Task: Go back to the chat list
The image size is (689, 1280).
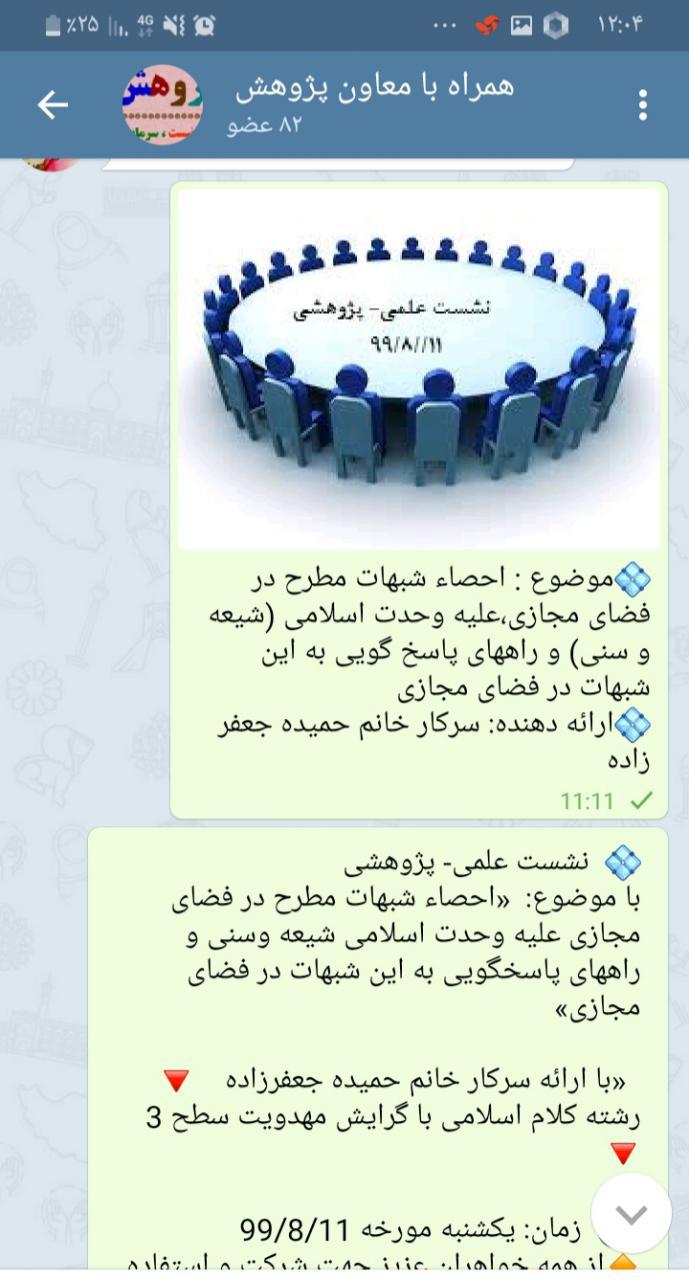Action: pyautogui.click(x=52, y=104)
